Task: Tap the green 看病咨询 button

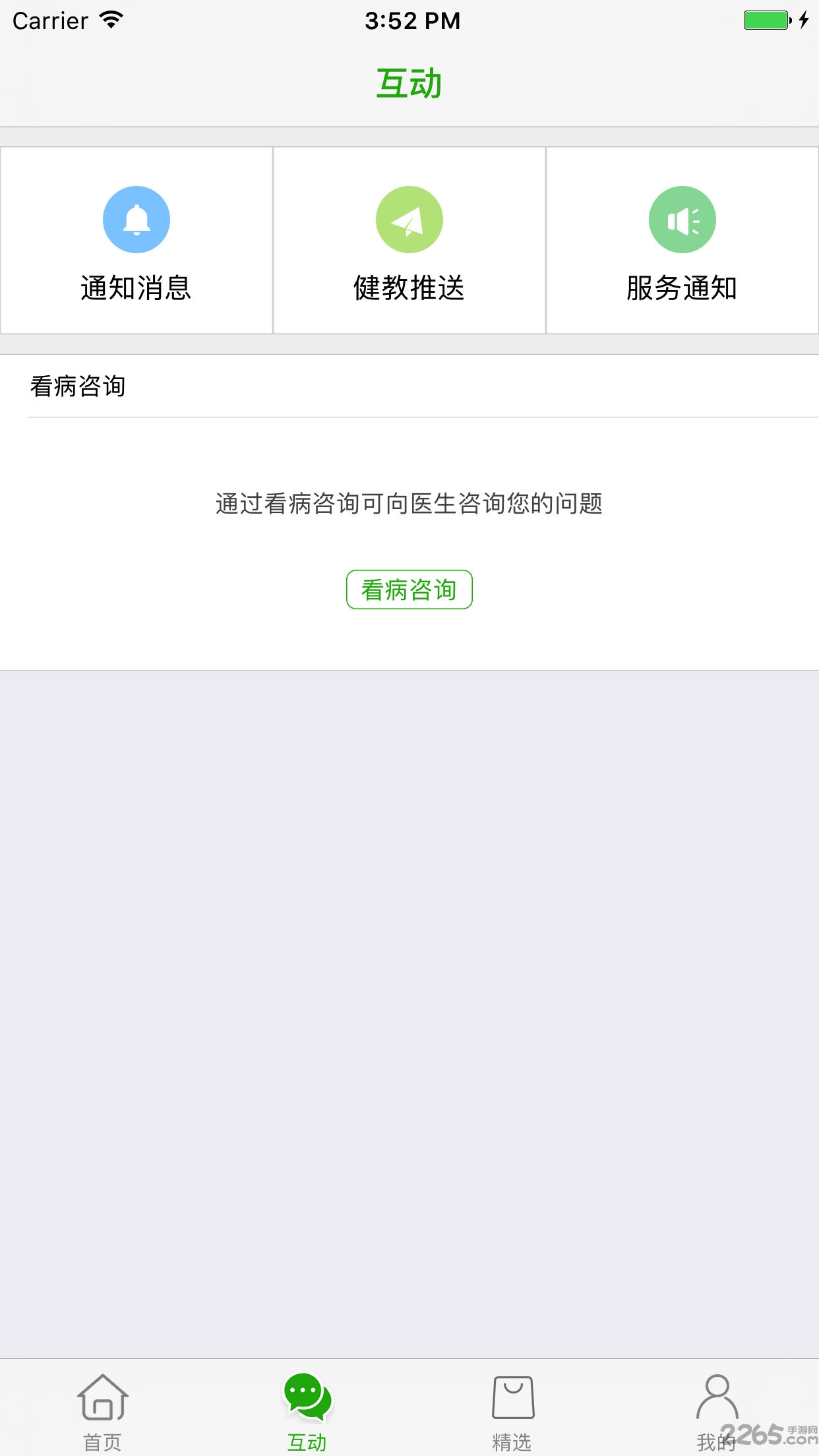Action: tap(409, 590)
